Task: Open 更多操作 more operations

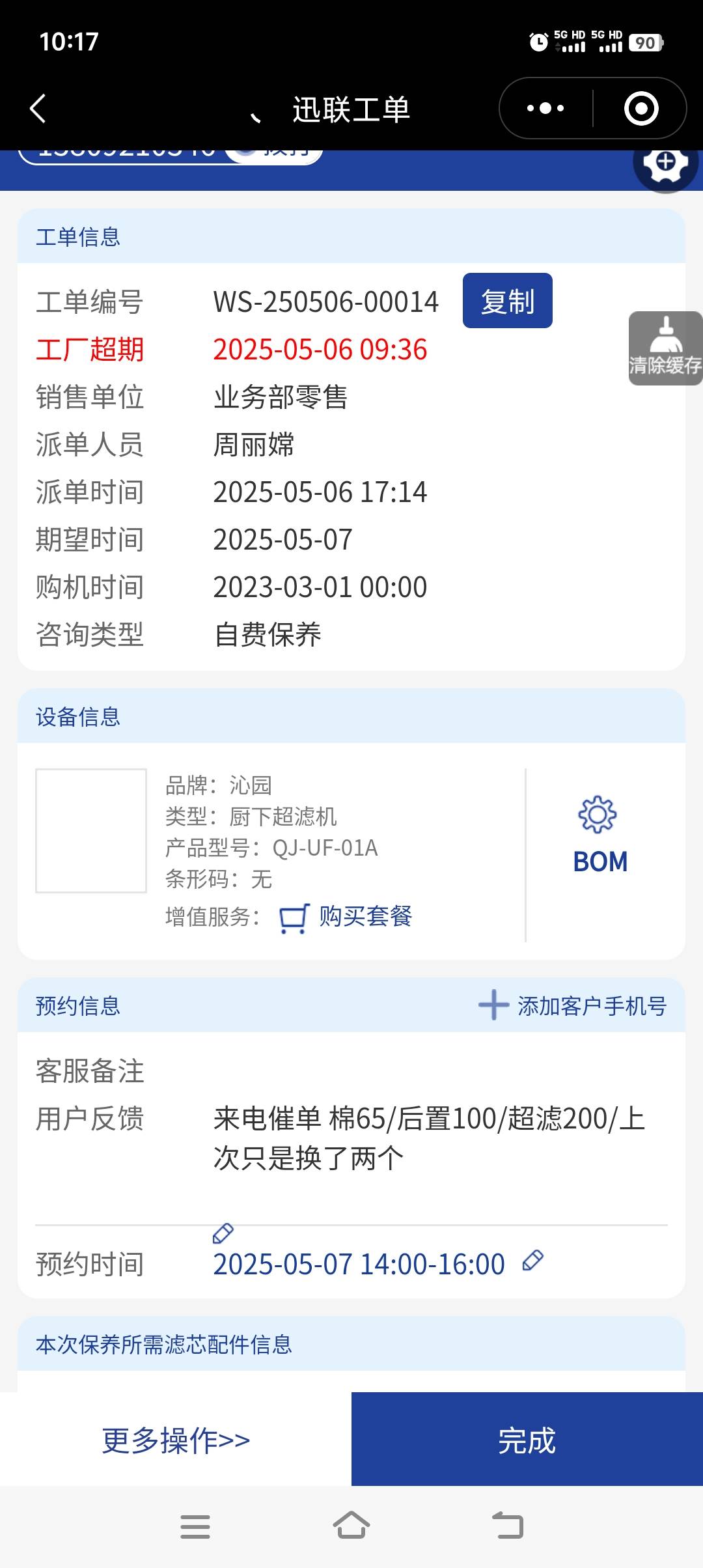Action: point(176,1440)
